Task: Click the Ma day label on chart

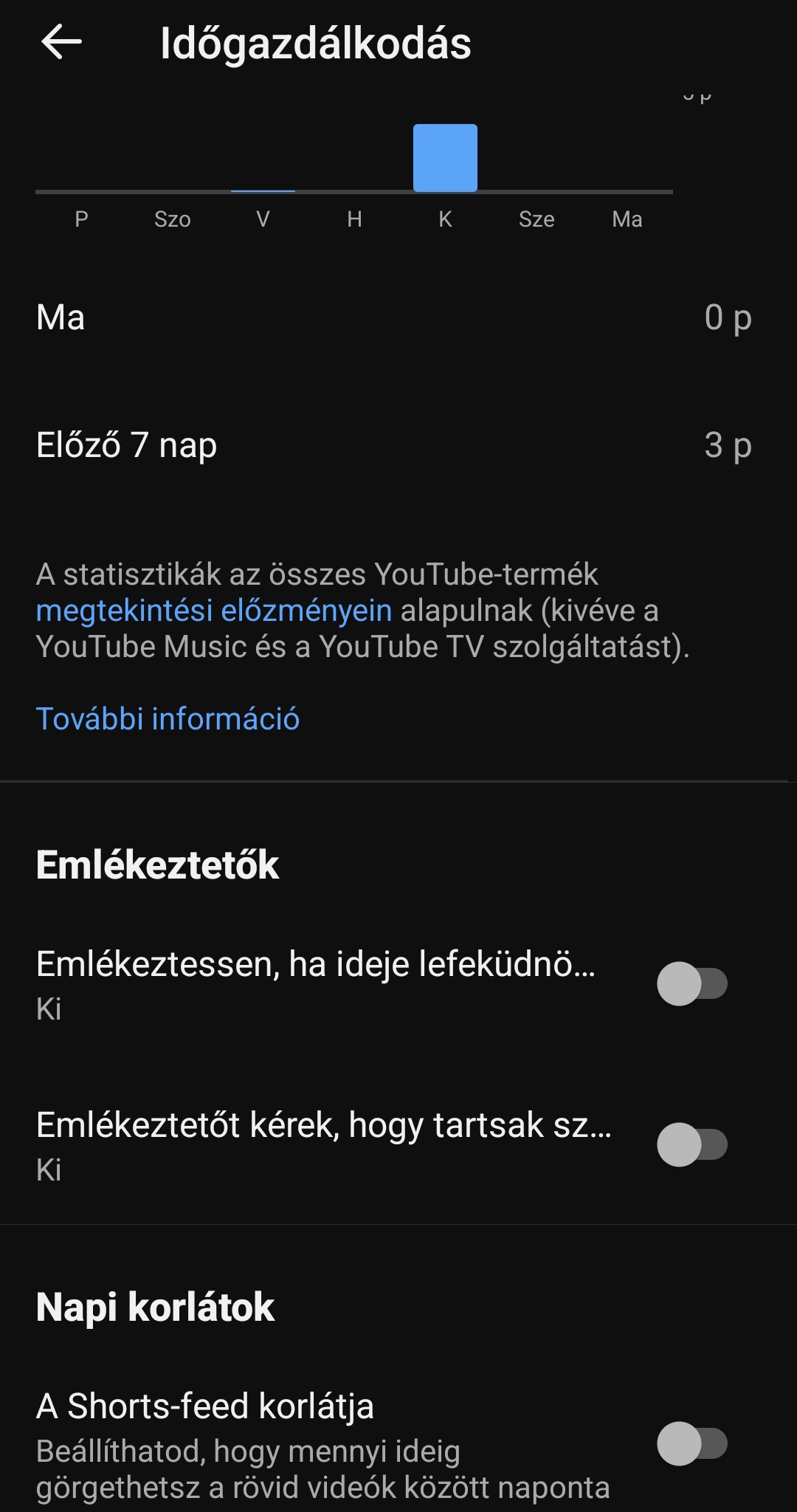Action: [627, 219]
